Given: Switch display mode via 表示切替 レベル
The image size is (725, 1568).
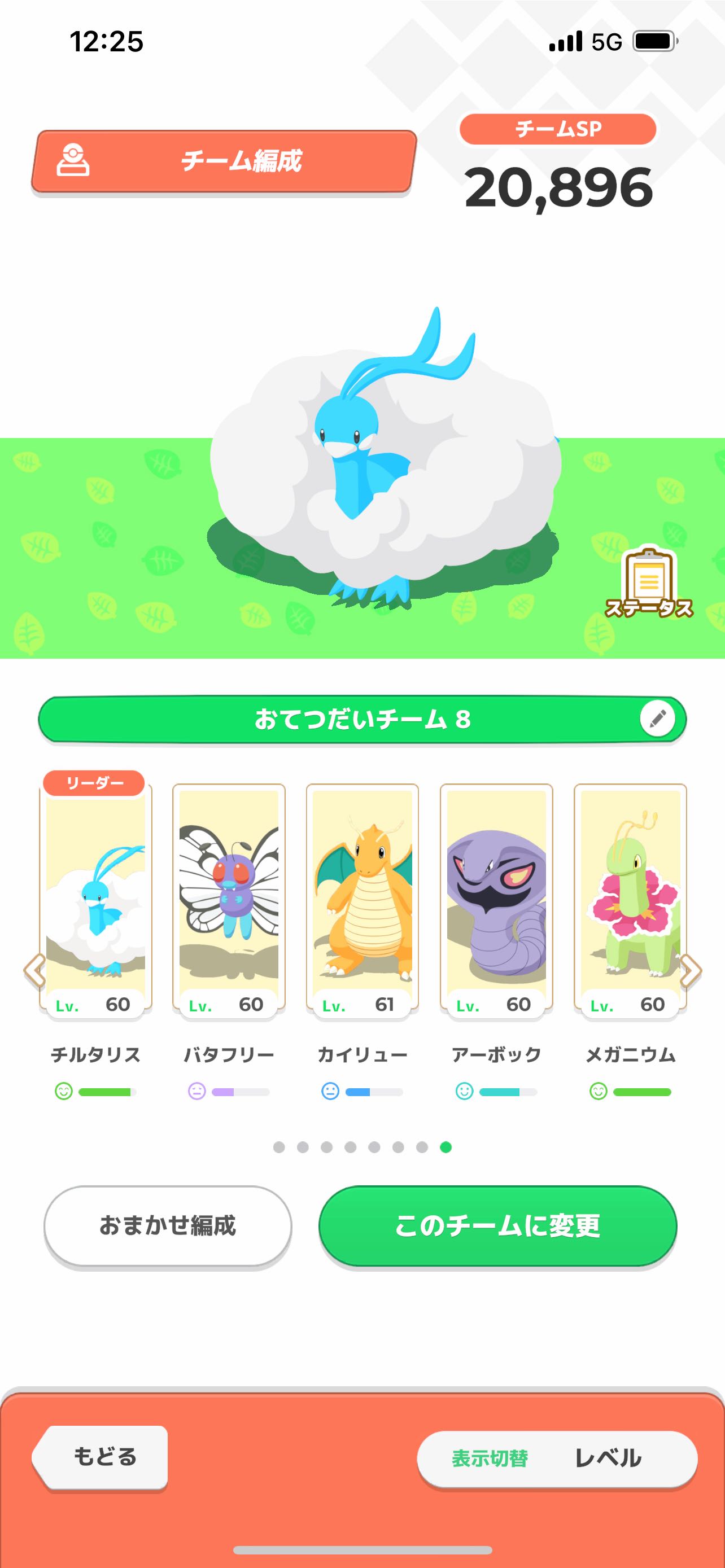Looking at the screenshot, I should point(556,1458).
